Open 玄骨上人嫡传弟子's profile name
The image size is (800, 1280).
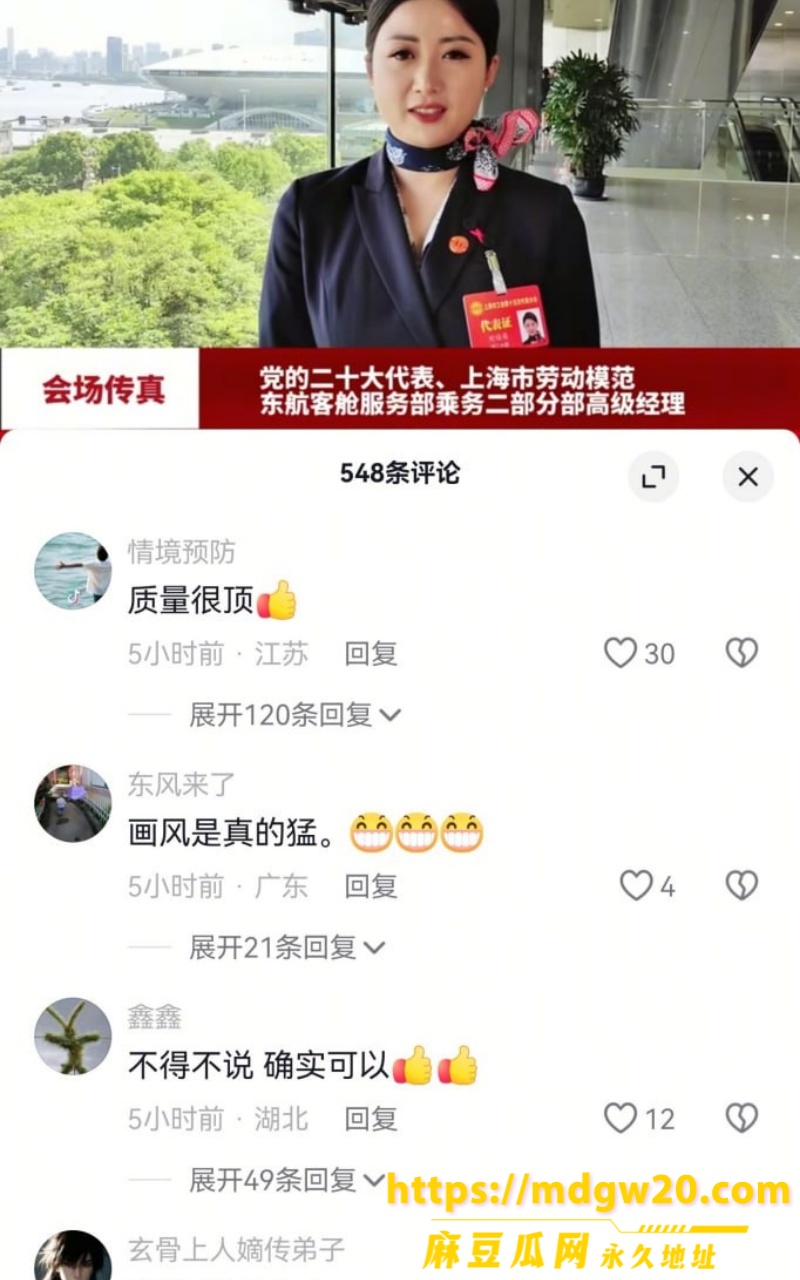click(237, 1249)
